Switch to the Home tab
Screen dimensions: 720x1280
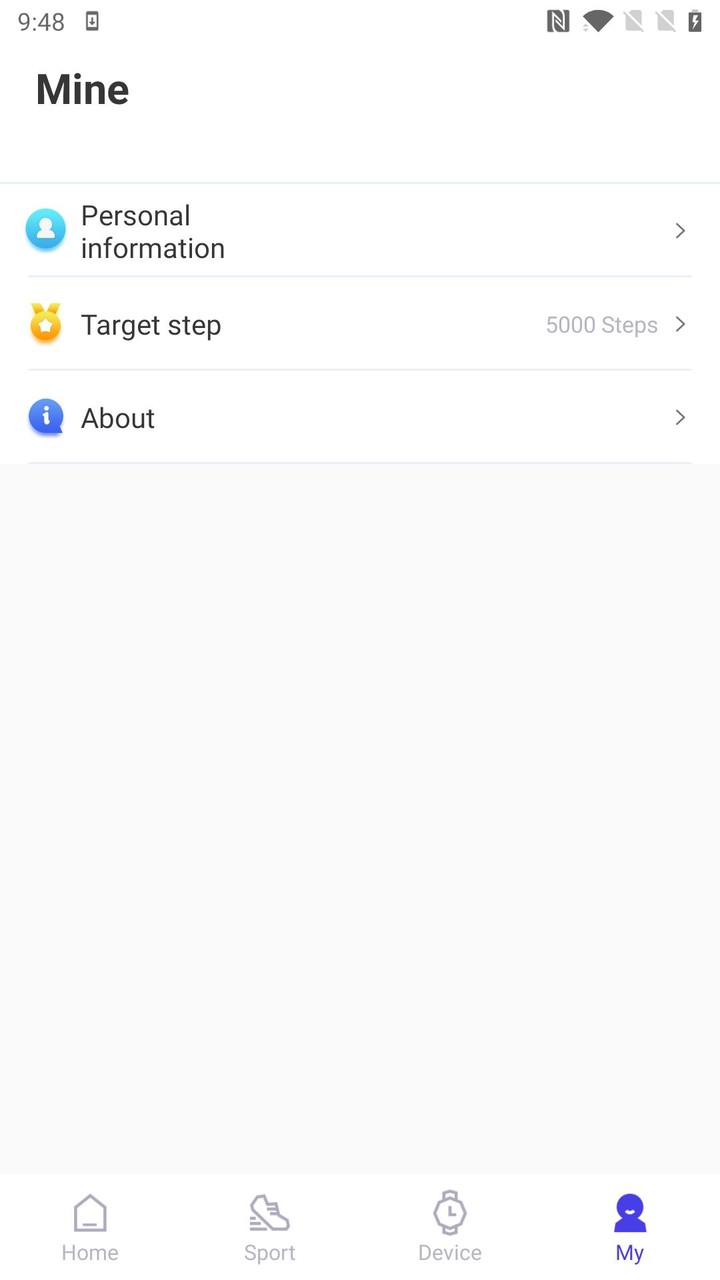pos(90,1228)
